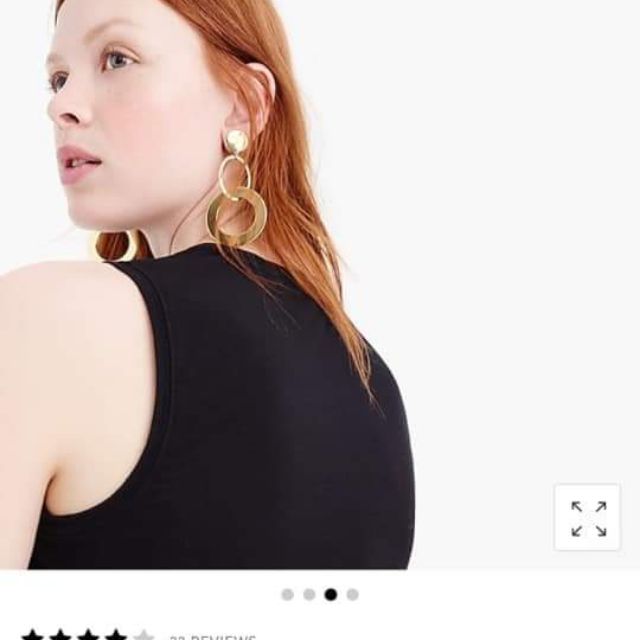Viewport: 640px width, 640px height.
Task: Go to the fourth image dot
Action: pyautogui.click(x=352, y=594)
